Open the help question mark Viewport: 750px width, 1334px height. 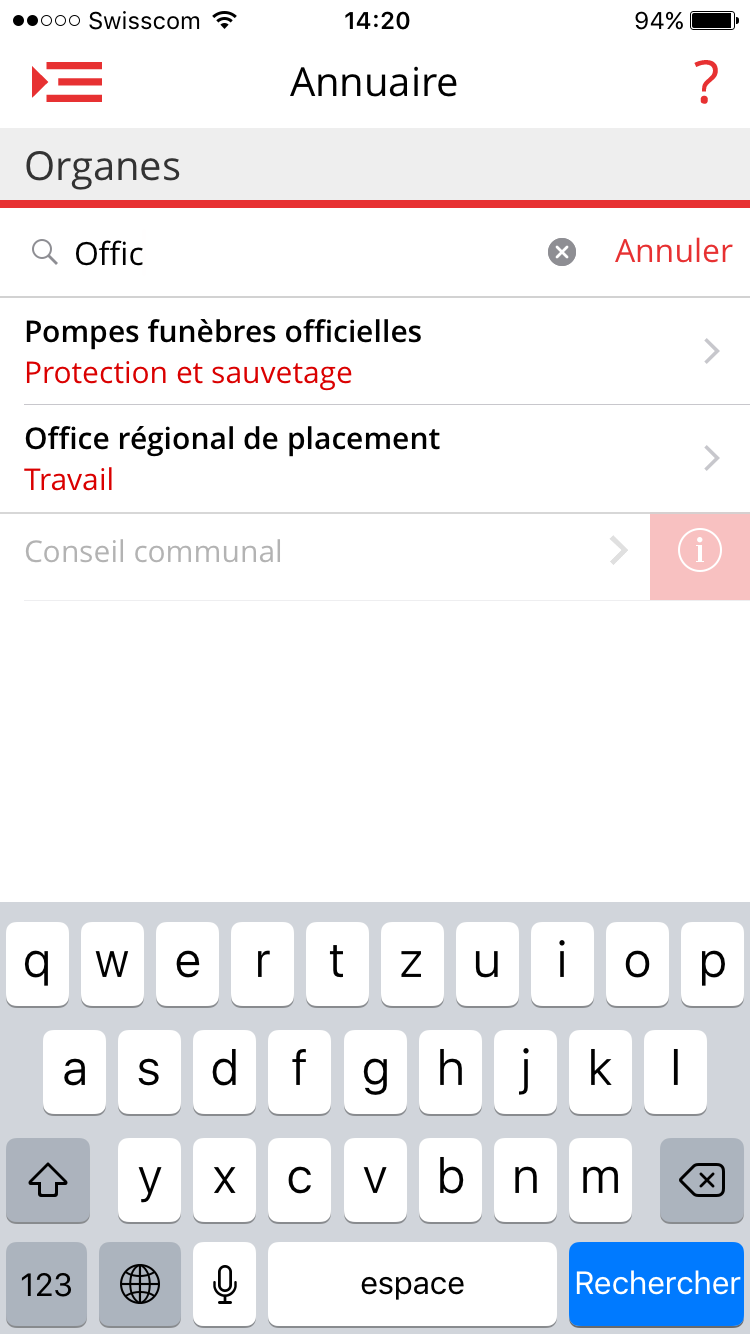coord(706,82)
